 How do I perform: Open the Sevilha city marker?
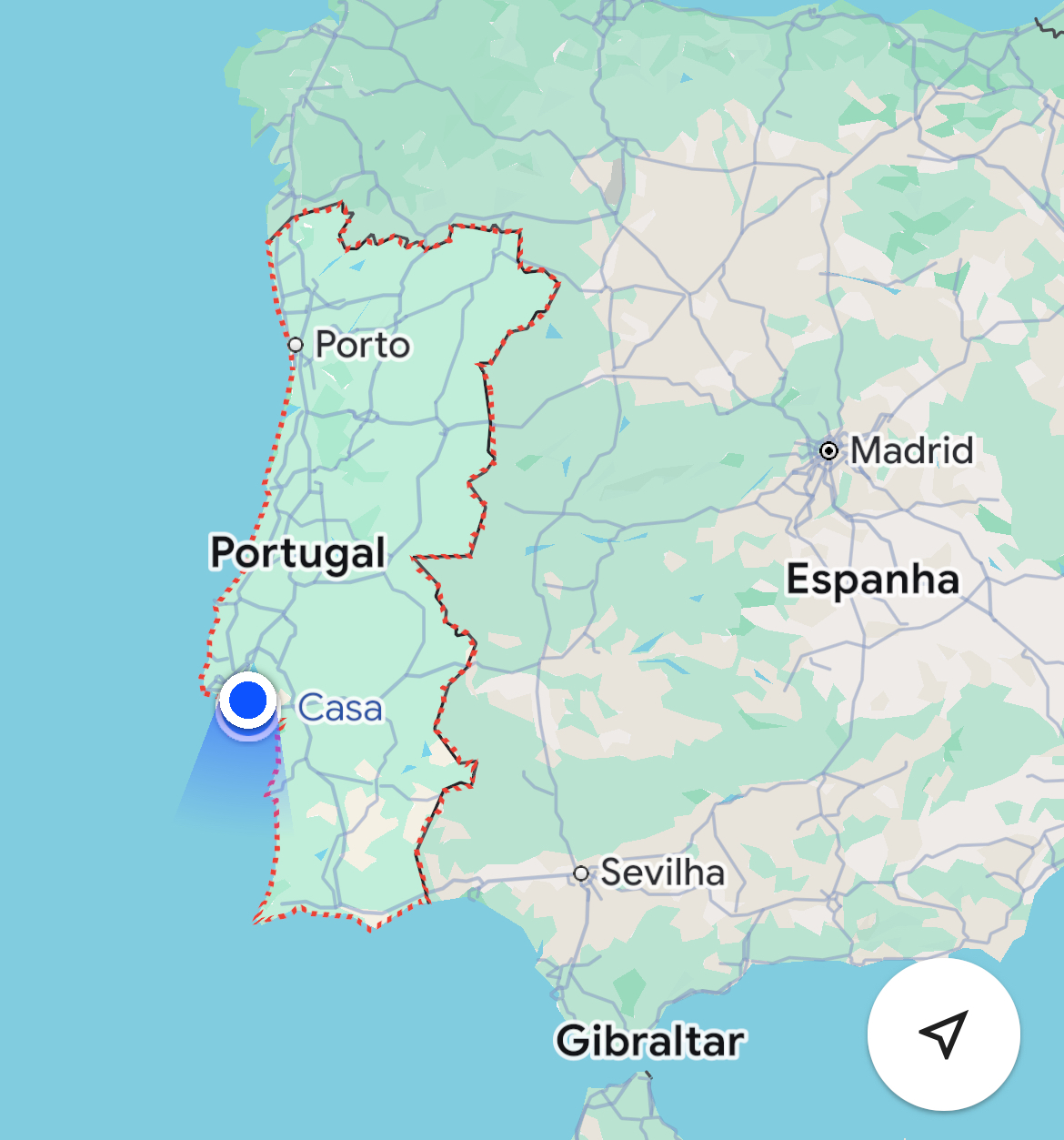tap(582, 873)
